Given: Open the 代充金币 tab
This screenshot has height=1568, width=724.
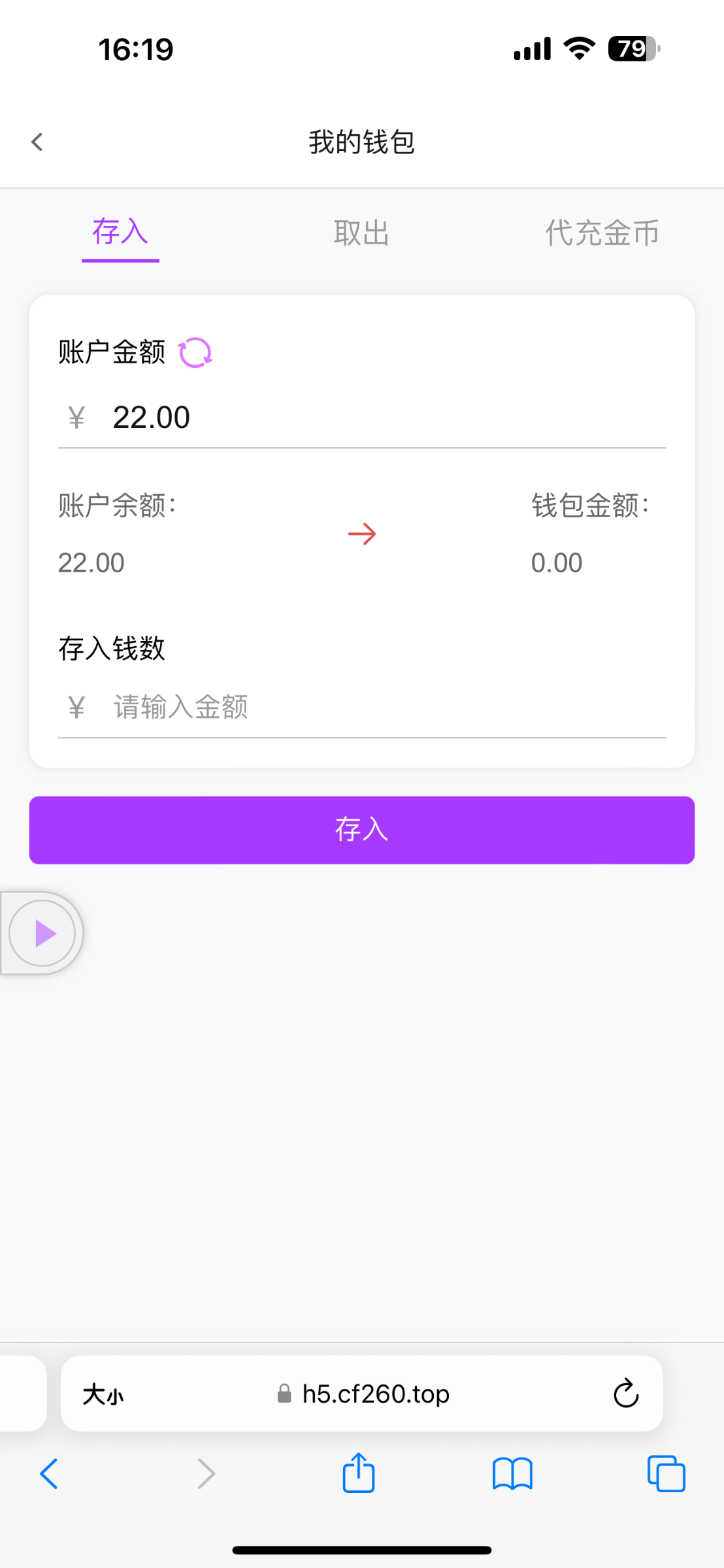Looking at the screenshot, I should [602, 233].
